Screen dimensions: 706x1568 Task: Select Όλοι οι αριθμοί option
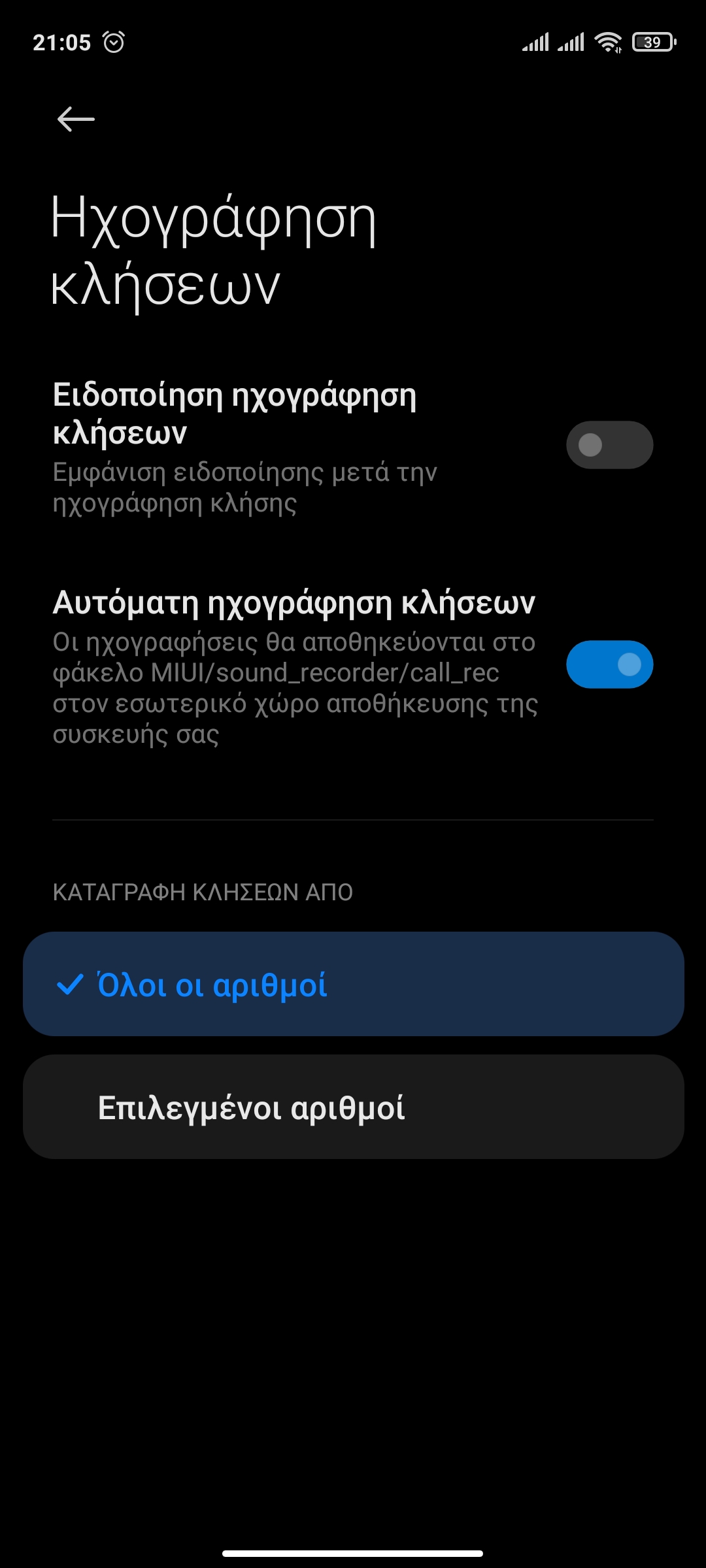pyautogui.click(x=353, y=984)
